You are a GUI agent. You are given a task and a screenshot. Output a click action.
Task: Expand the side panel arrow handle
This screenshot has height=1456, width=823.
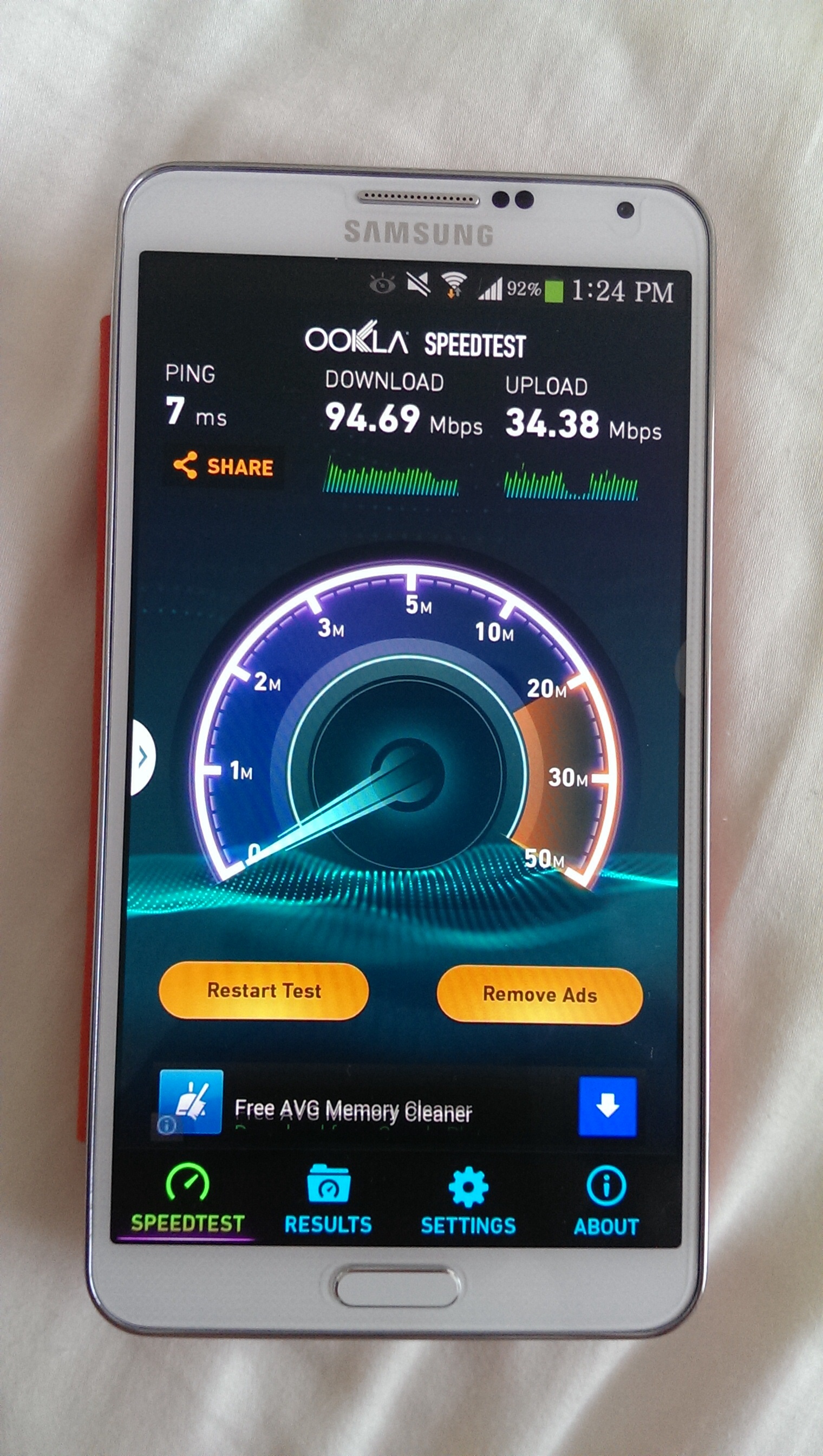click(x=141, y=757)
